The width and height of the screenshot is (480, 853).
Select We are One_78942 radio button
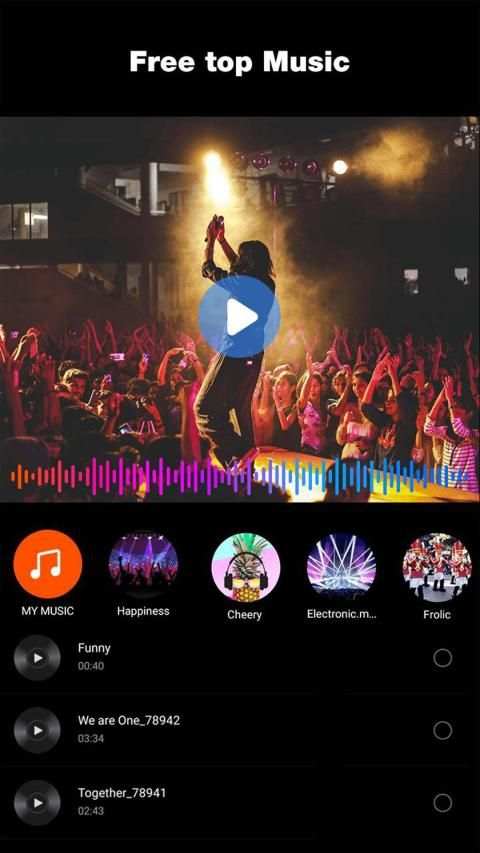tap(442, 731)
